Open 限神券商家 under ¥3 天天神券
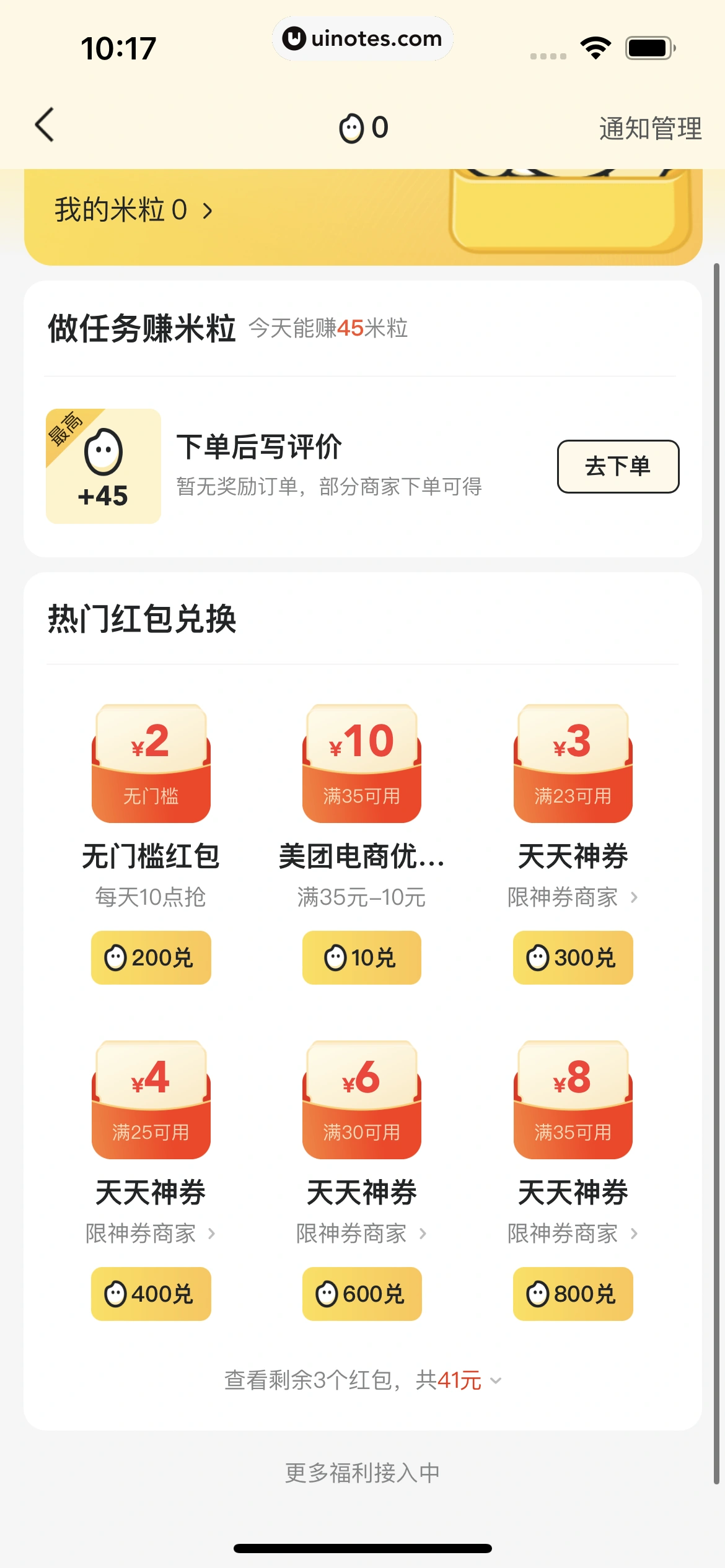 tap(571, 897)
